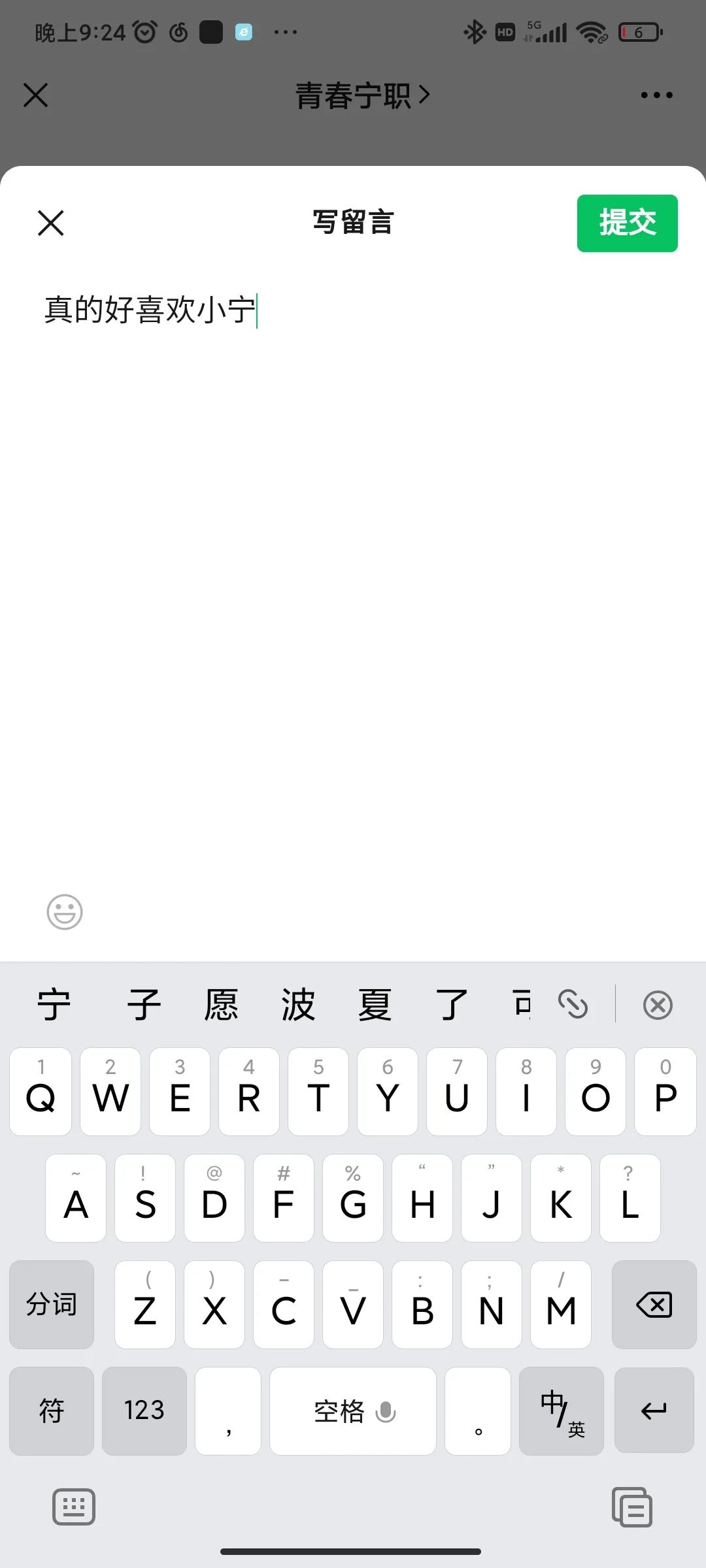The width and height of the screenshot is (706, 1568).
Task: Dismiss the keyboard candidate bar
Action: (x=658, y=1005)
